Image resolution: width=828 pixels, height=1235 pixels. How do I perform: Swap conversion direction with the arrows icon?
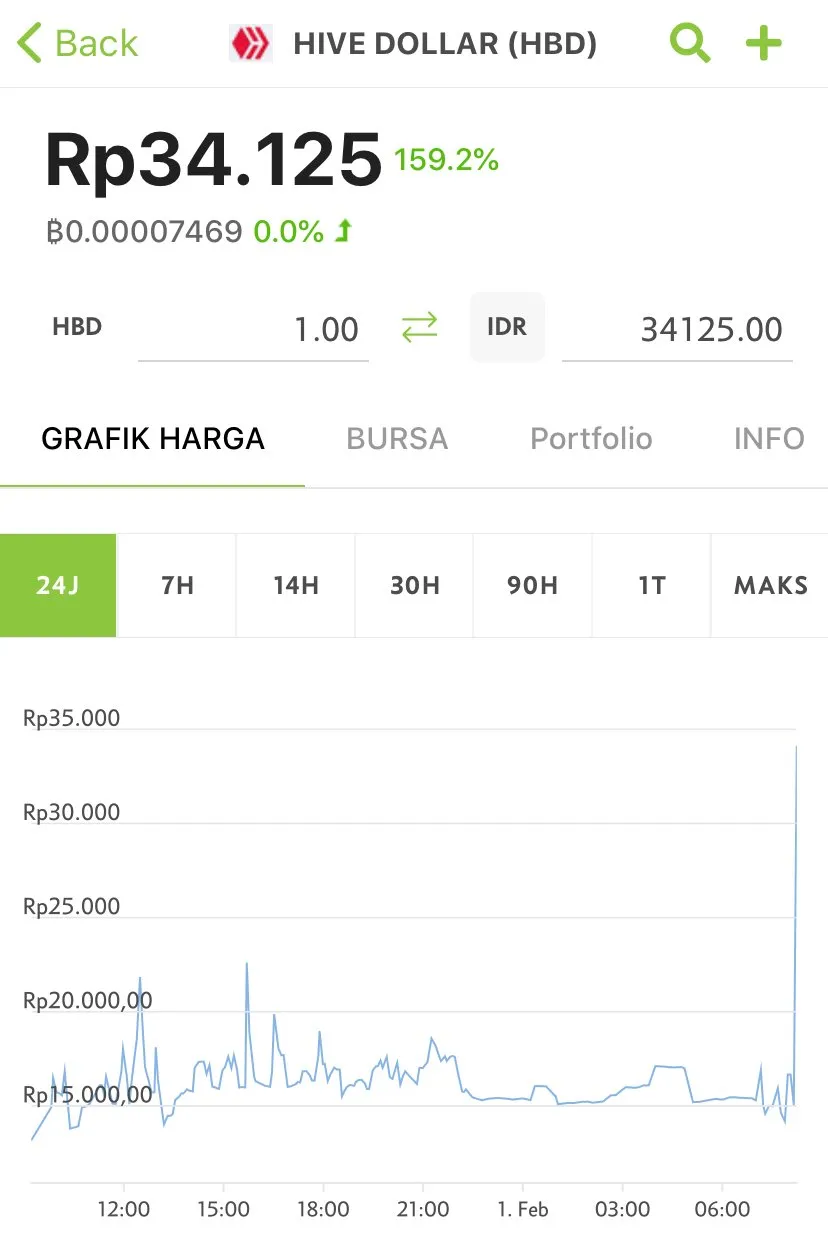coord(419,327)
